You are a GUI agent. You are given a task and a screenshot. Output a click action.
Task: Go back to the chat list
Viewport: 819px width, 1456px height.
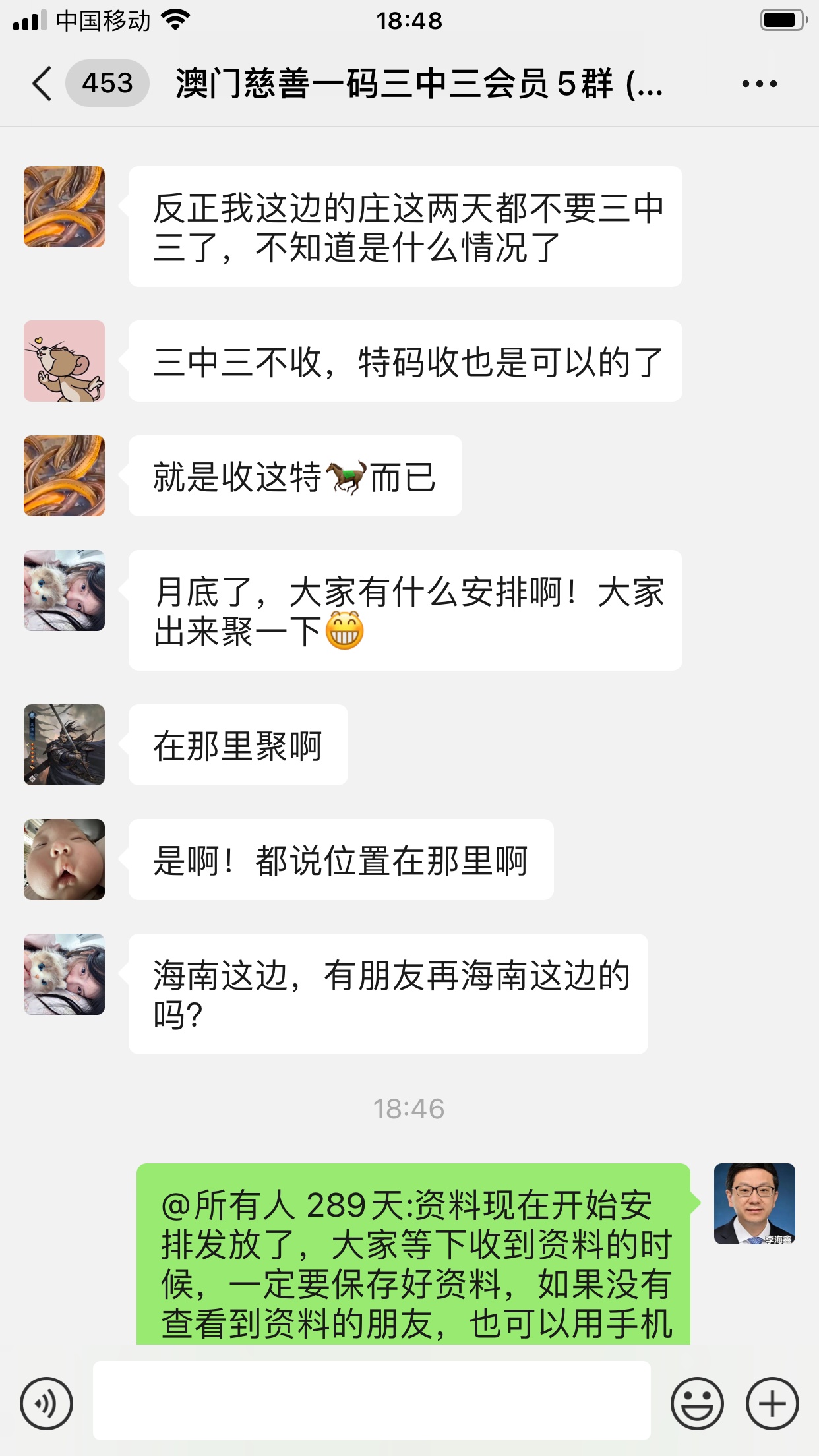point(42,84)
